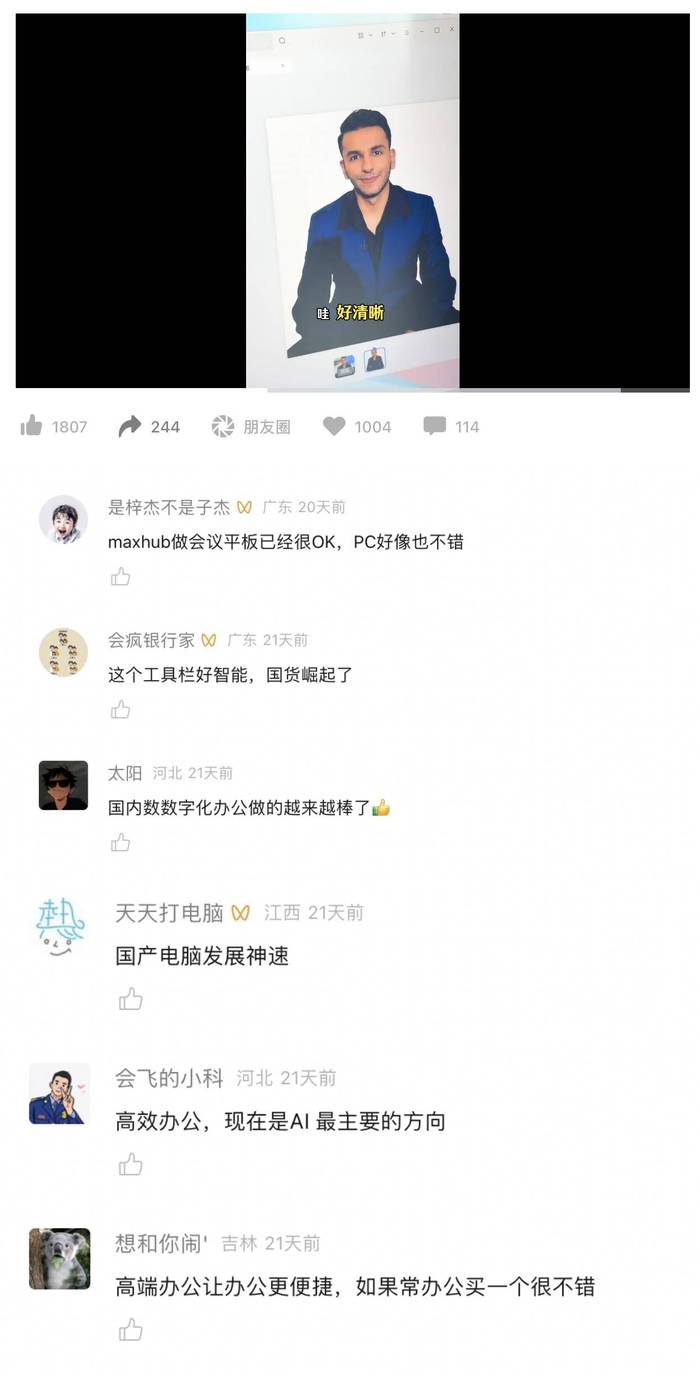Like the comment by 是梓杰不是子杰

click(120, 576)
